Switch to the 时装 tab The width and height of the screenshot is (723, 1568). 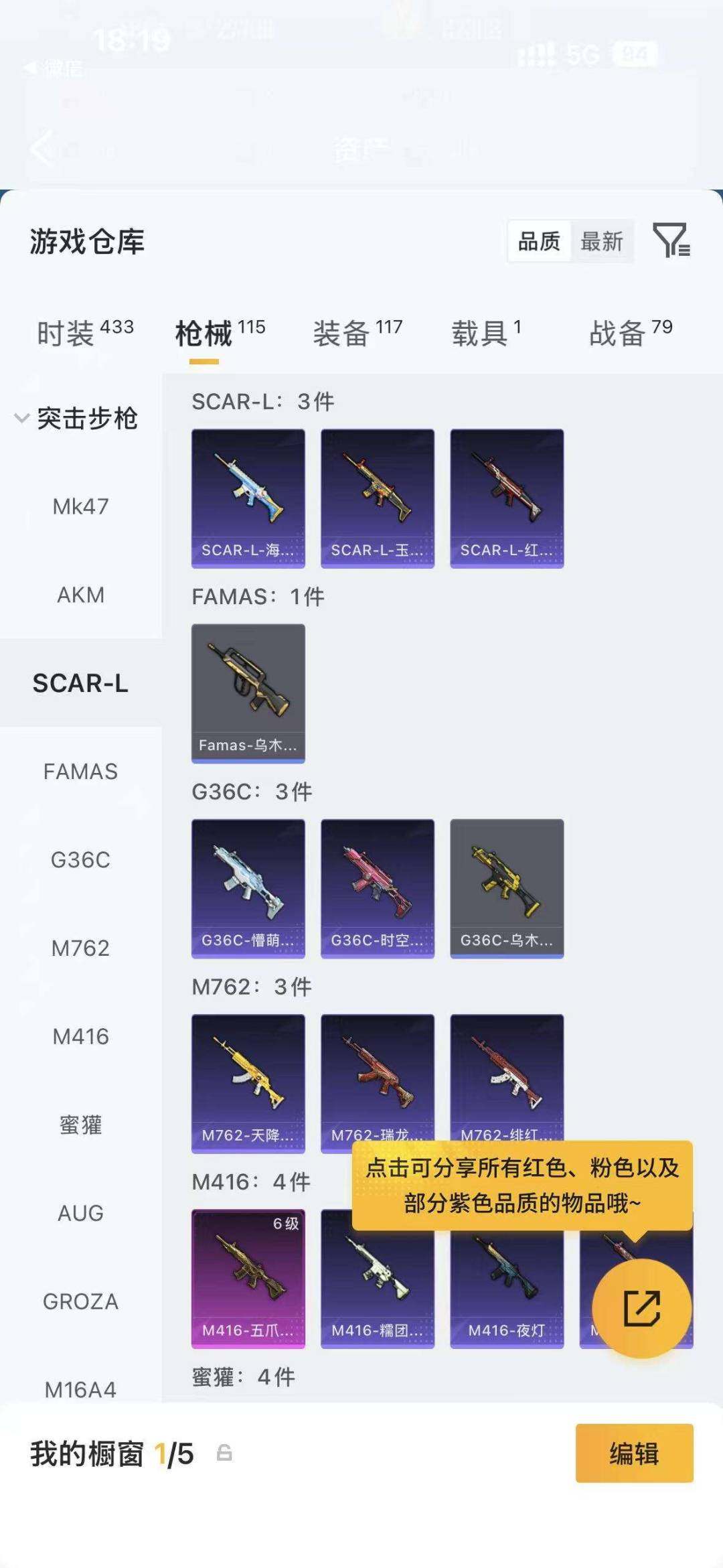[x=85, y=333]
